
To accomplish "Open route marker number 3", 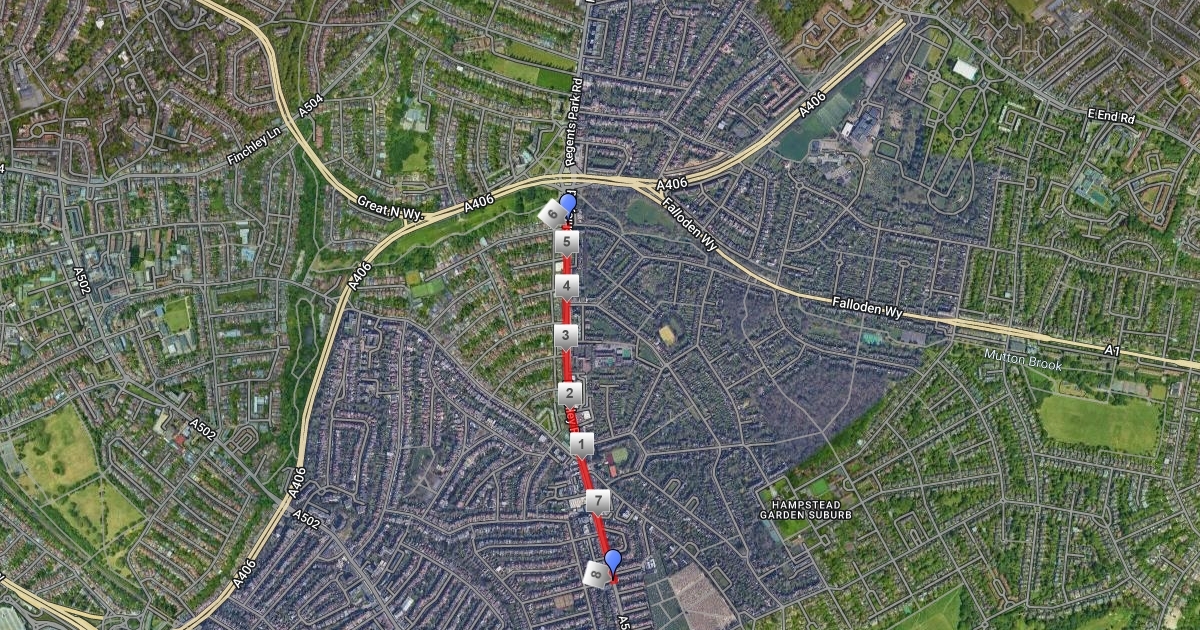I will point(566,335).
